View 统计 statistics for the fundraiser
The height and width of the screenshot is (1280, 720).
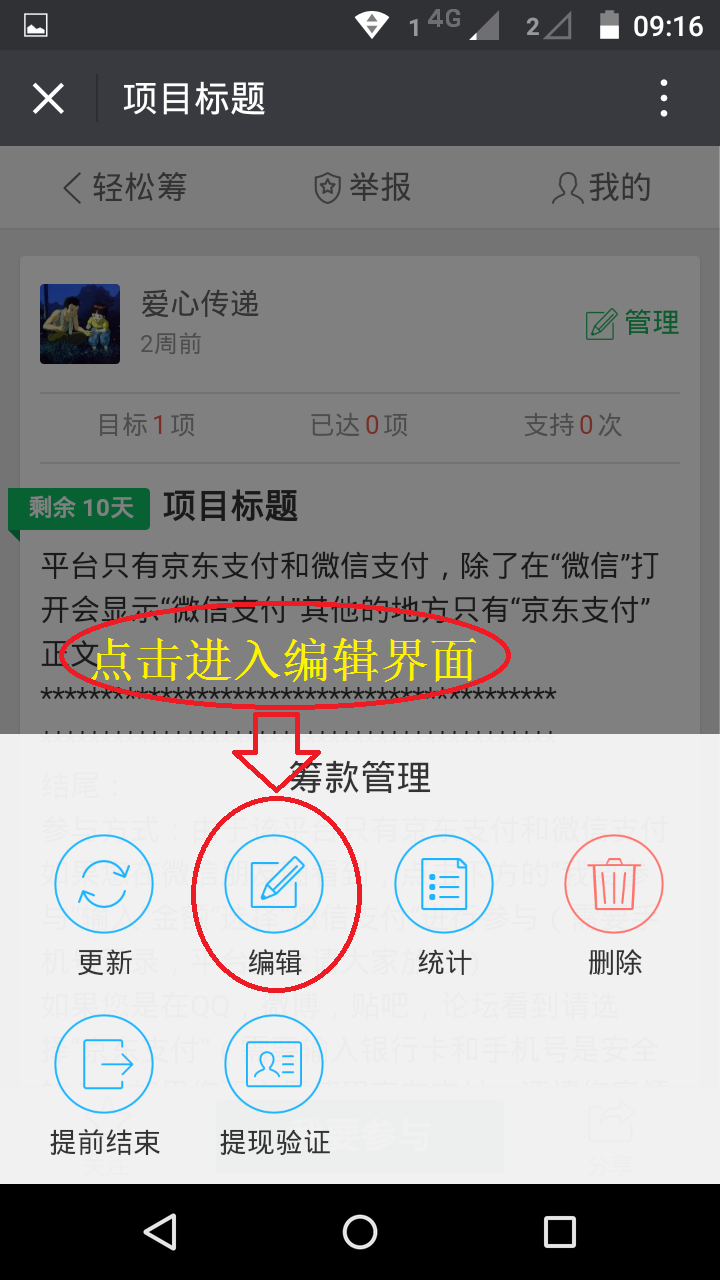click(445, 885)
